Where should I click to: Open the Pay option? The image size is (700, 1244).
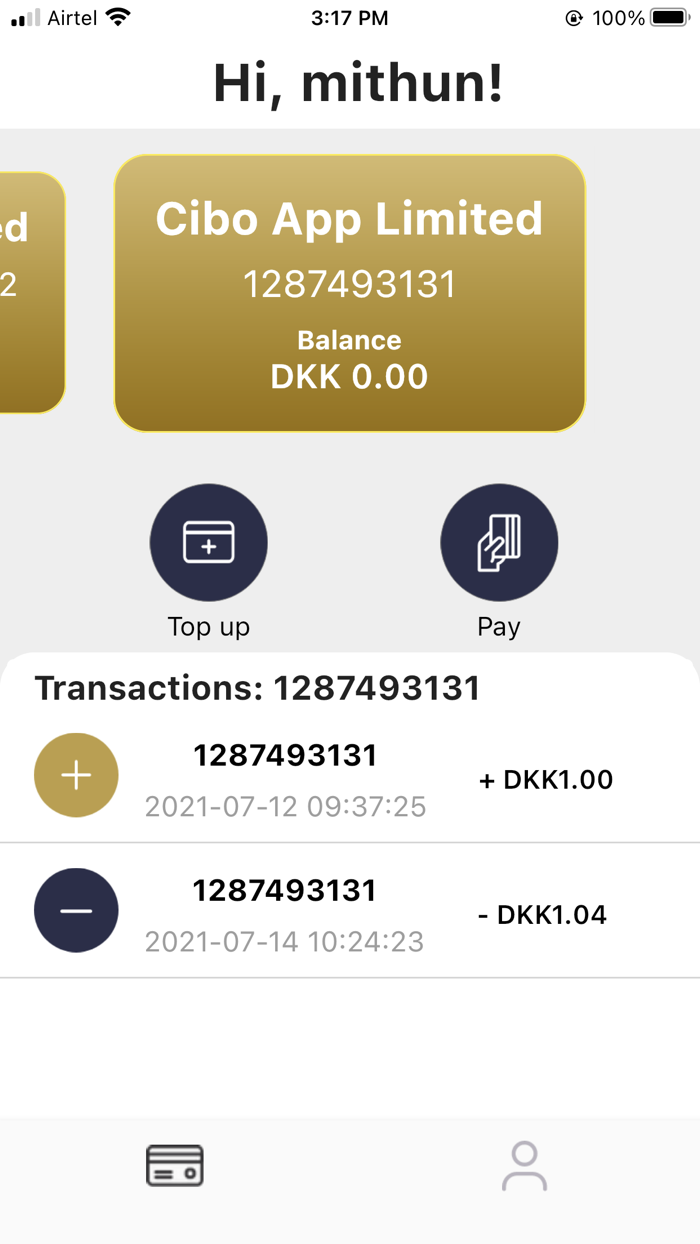498,543
